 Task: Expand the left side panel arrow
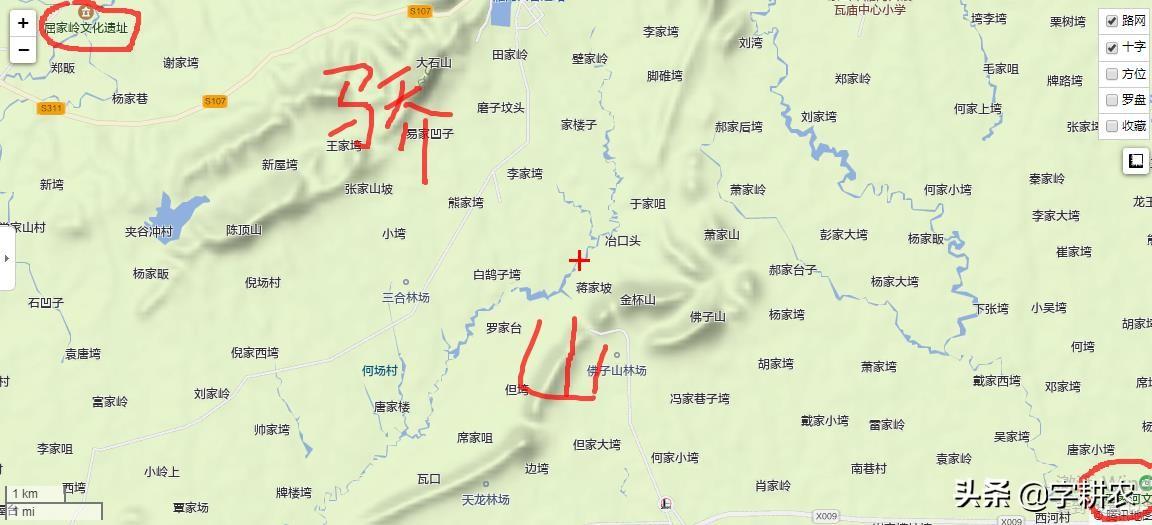(6, 257)
